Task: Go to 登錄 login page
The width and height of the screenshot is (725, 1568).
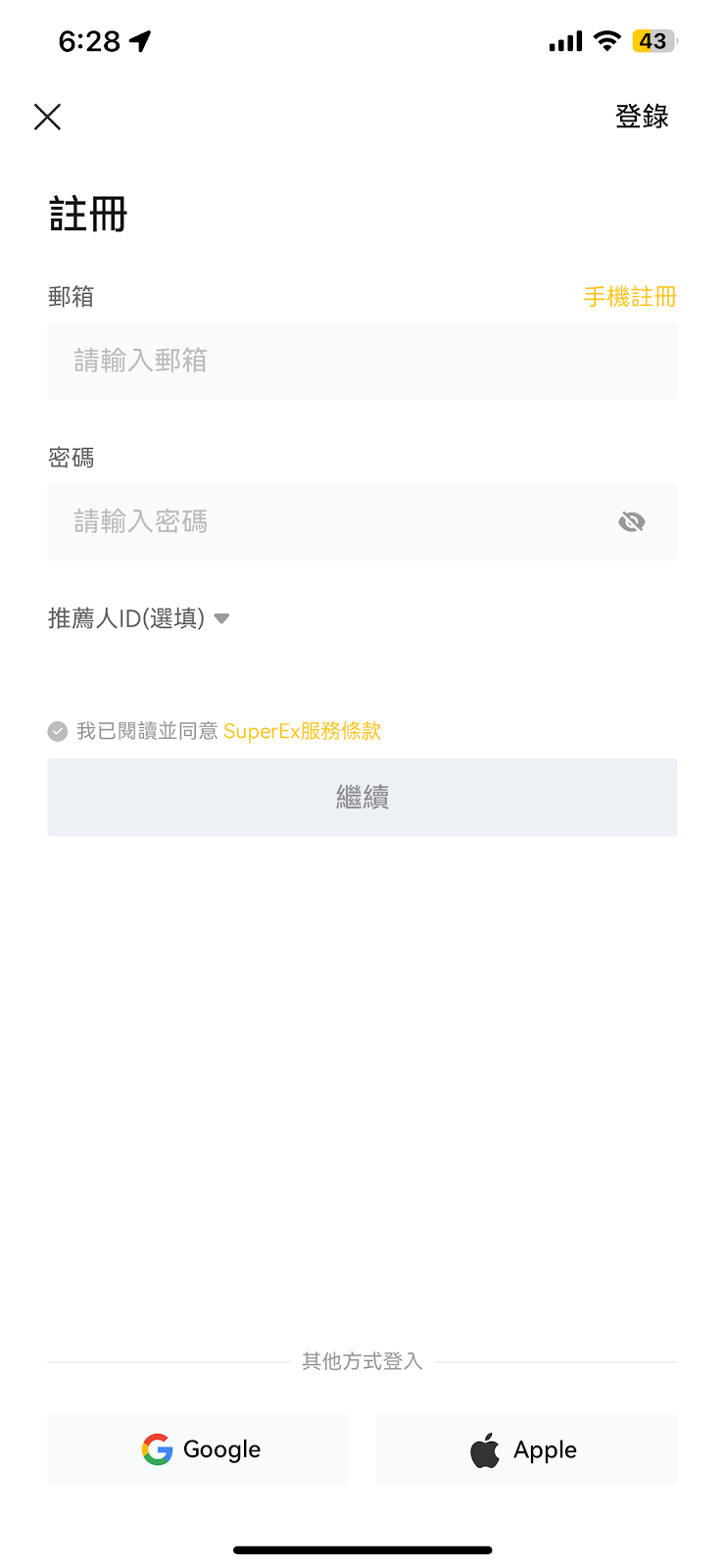Action: (642, 117)
